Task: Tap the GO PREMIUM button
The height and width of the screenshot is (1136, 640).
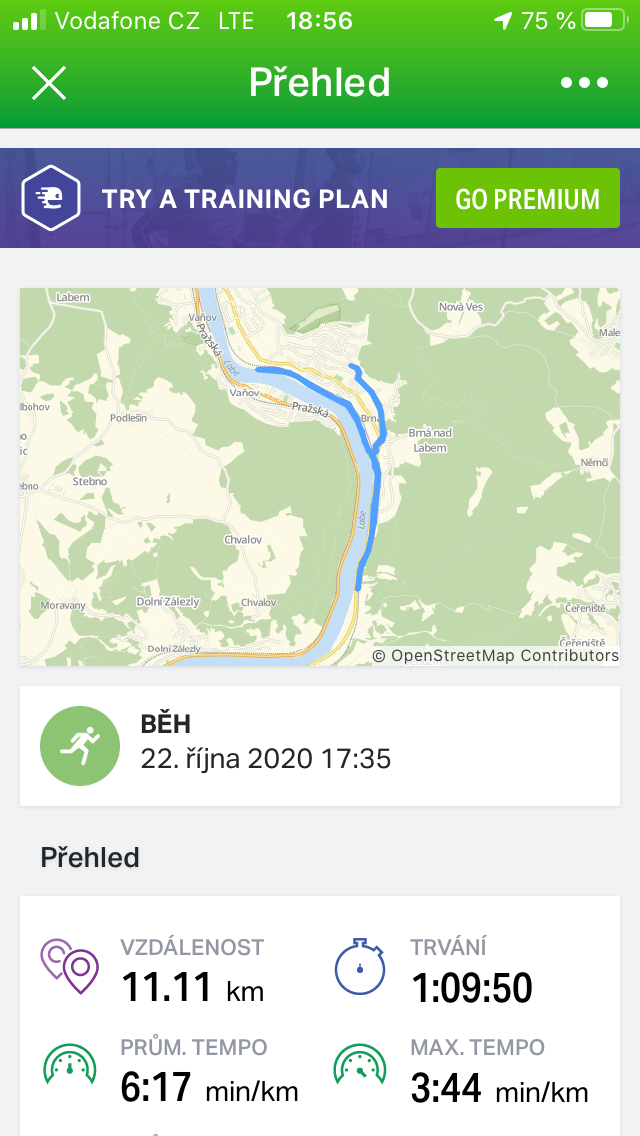Action: click(x=528, y=199)
